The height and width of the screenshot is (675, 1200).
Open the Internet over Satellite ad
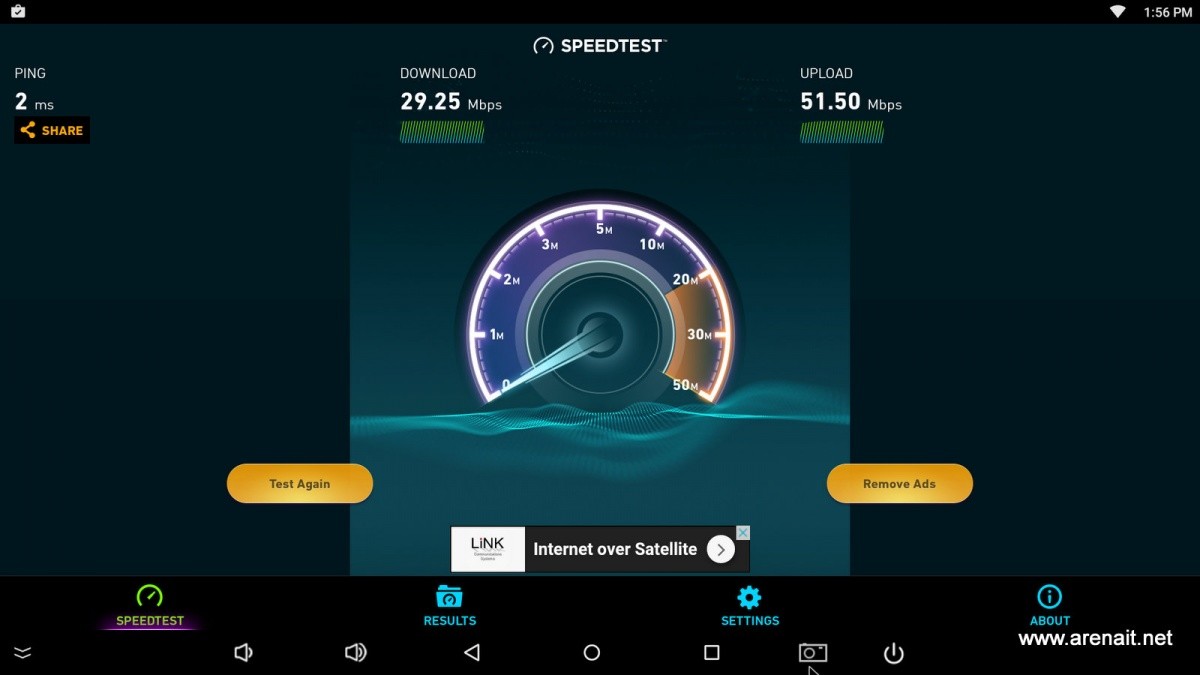pyautogui.click(x=615, y=549)
